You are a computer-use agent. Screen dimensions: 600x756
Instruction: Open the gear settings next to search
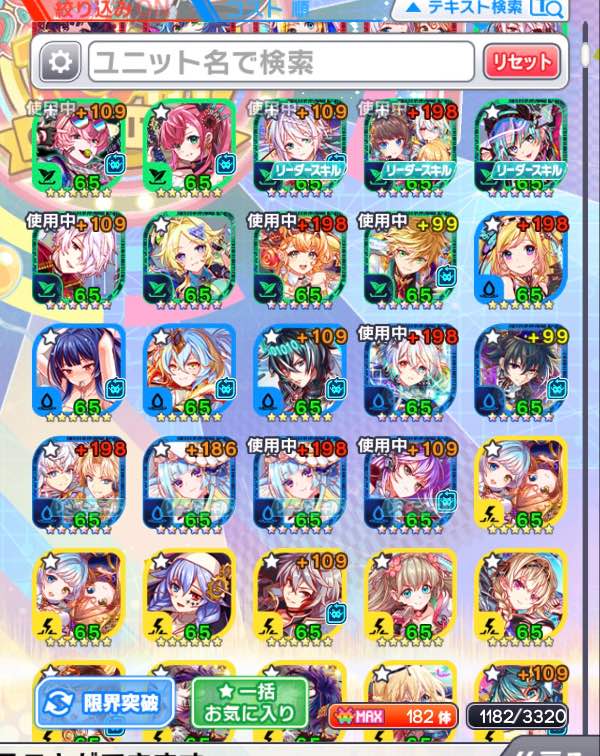point(61,63)
